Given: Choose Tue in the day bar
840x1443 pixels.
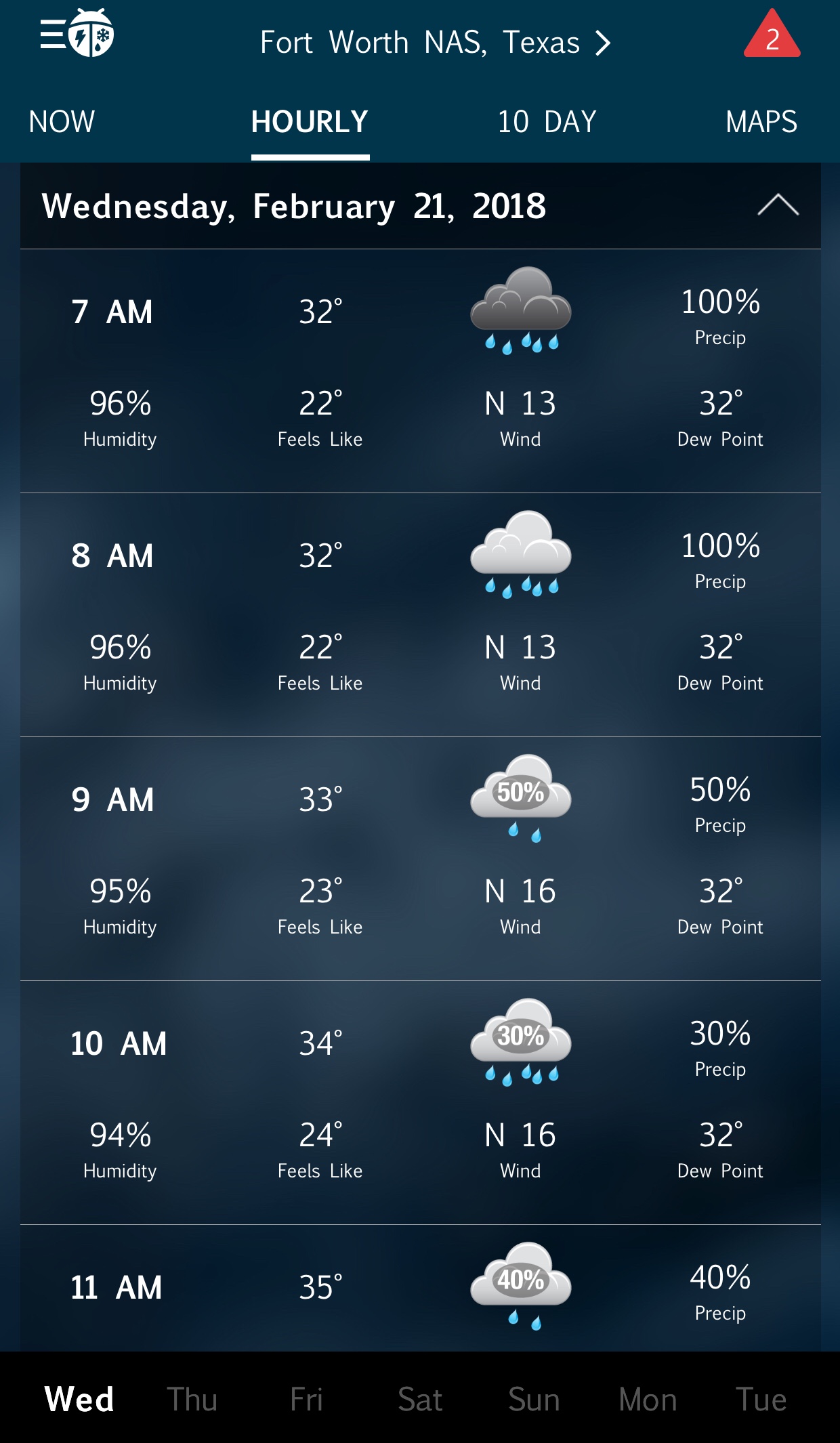Looking at the screenshot, I should tap(761, 1399).
